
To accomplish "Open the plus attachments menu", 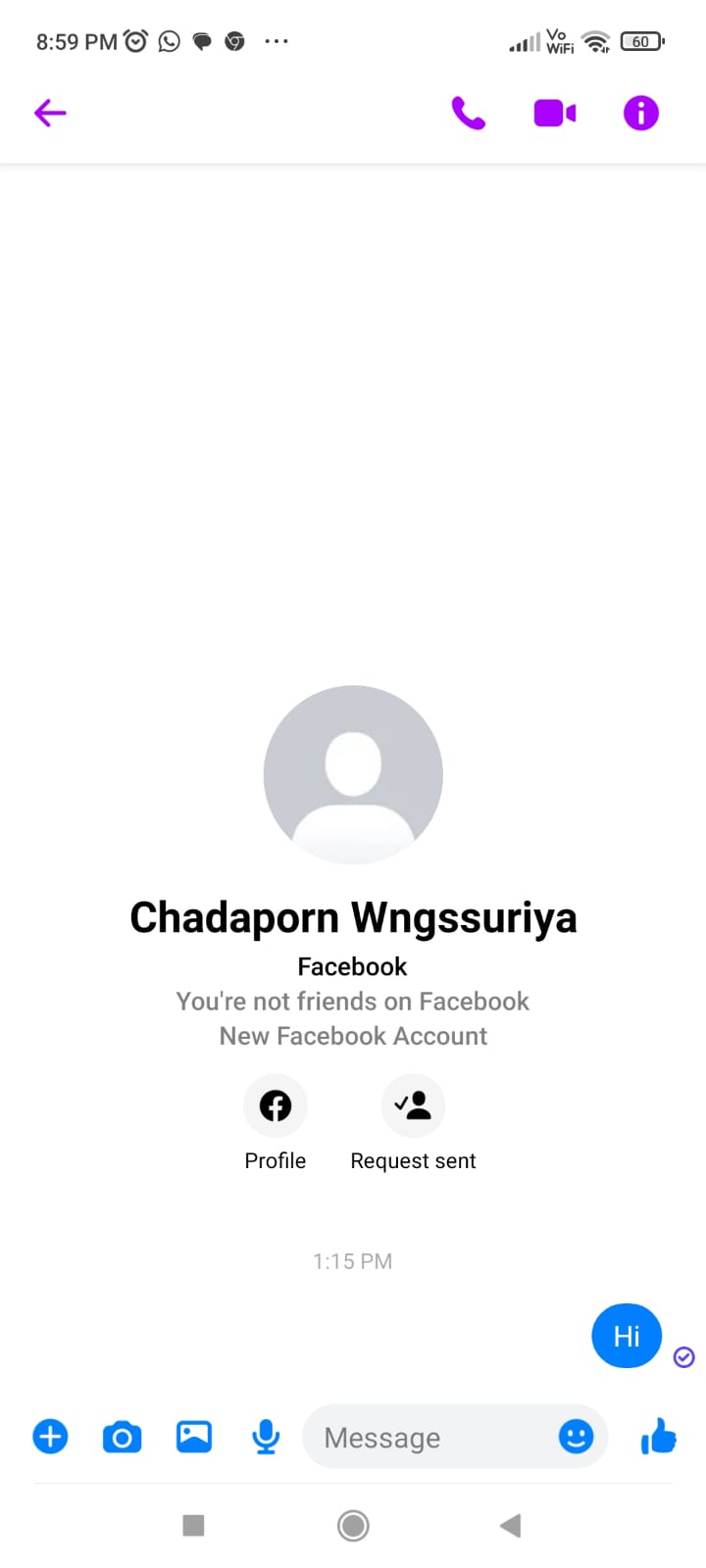I will pos(50,1437).
